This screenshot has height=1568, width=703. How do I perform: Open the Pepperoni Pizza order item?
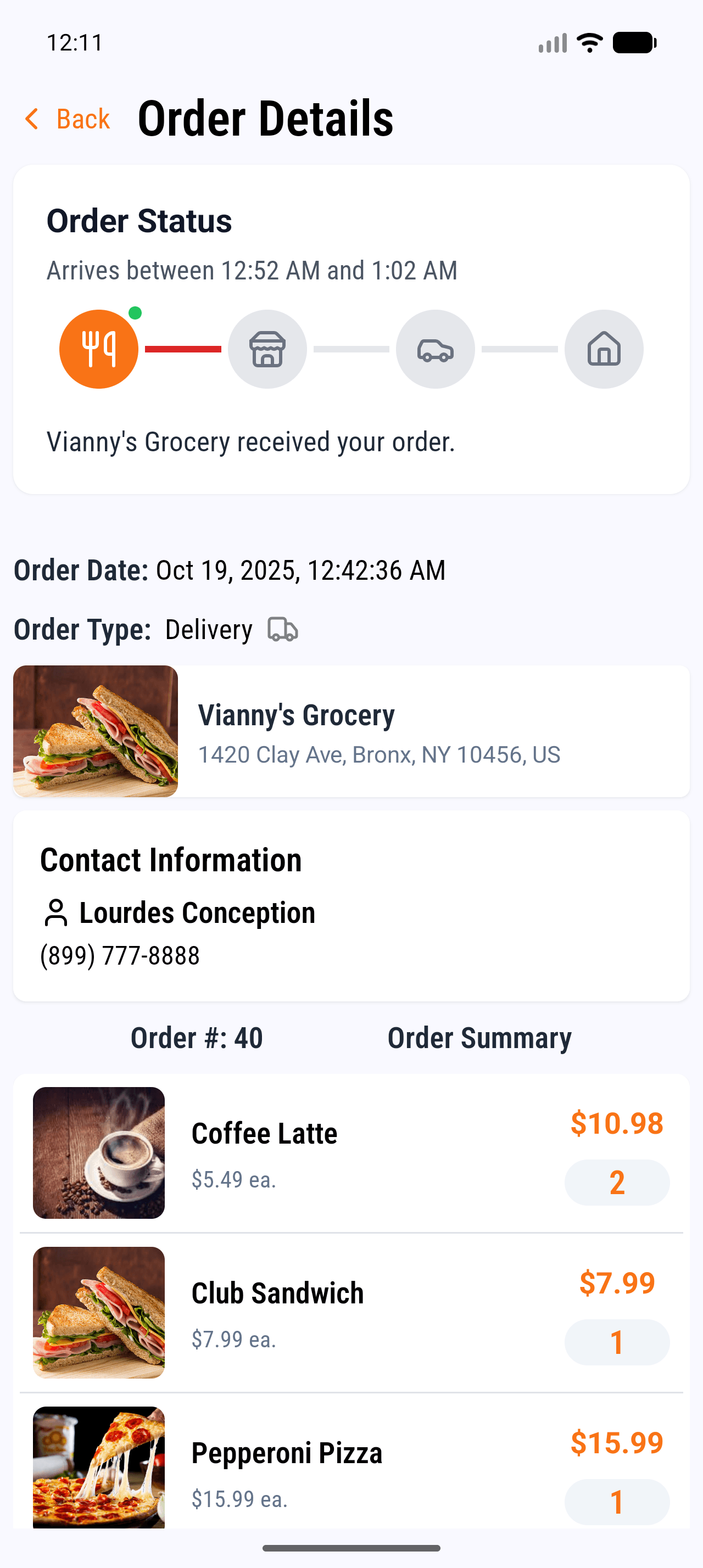point(350,1467)
